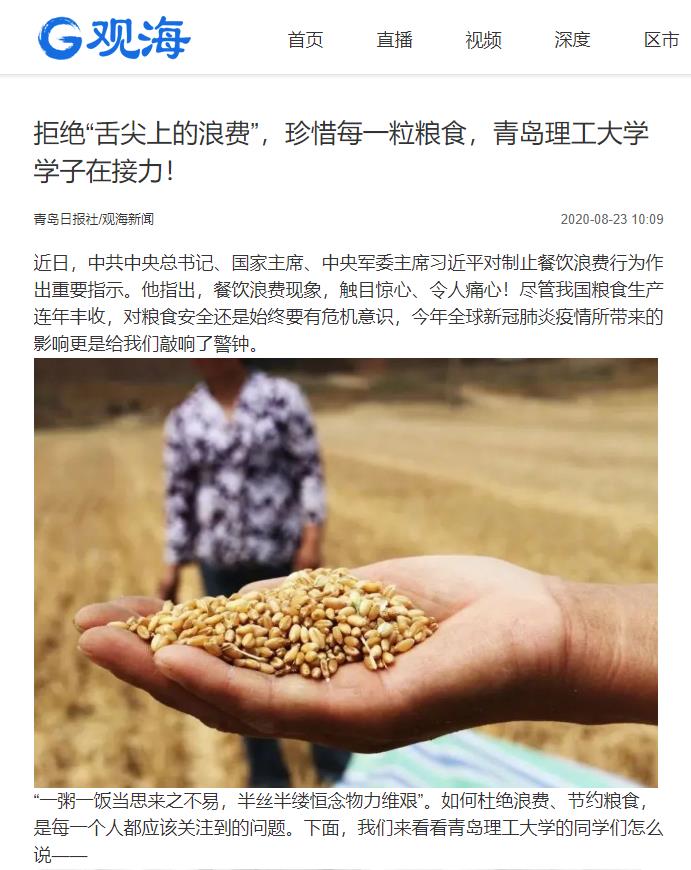Switch to the 直播 live tab
The height and width of the screenshot is (870, 691).
coord(394,40)
